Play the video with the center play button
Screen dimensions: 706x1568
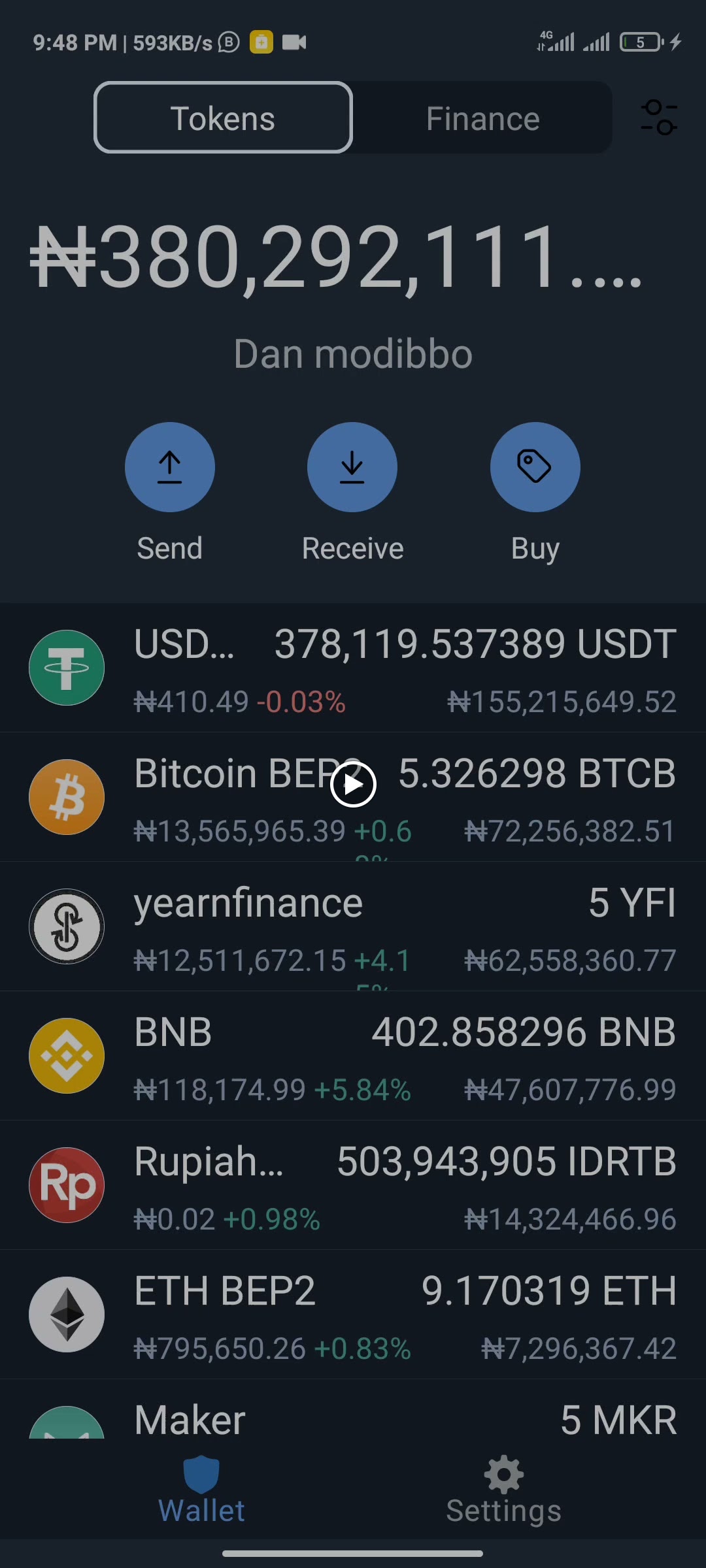pyautogui.click(x=353, y=784)
